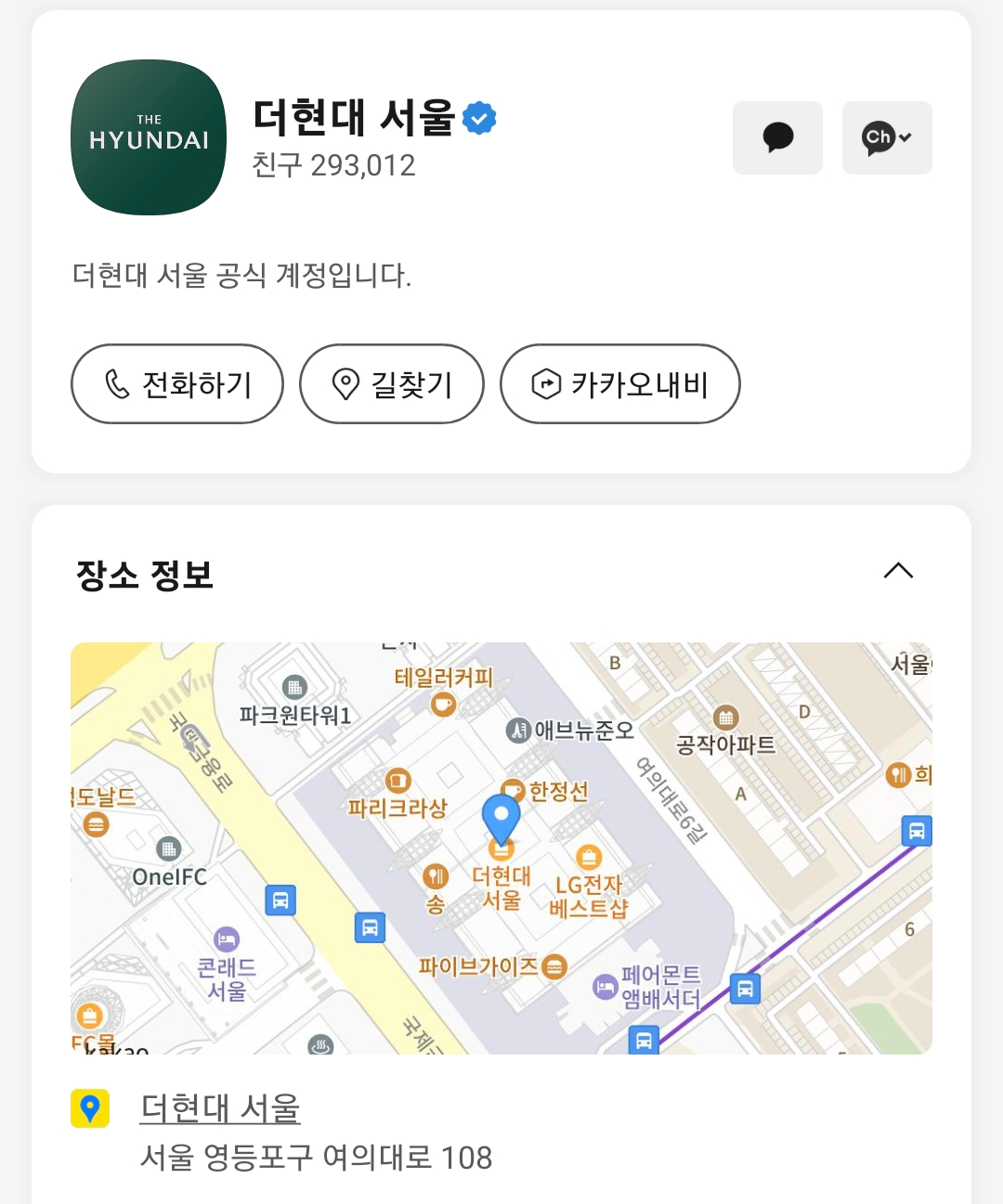Viewport: 1003px width, 1204px height.
Task: Click the Kakao channel (Ch) icon
Action: click(x=880, y=137)
